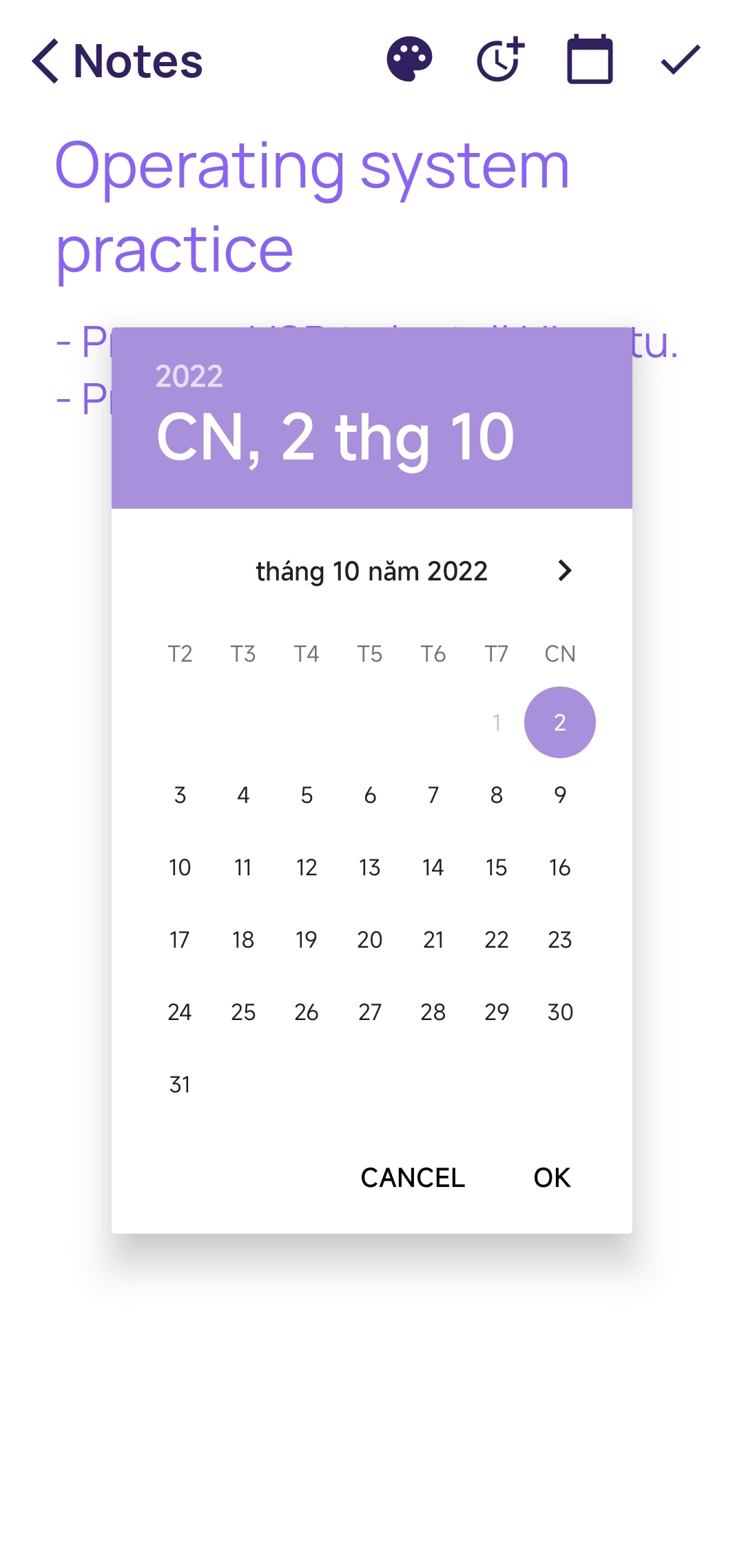Select day 12 in the calendar
The height and width of the screenshot is (1568, 744).
pos(307,867)
